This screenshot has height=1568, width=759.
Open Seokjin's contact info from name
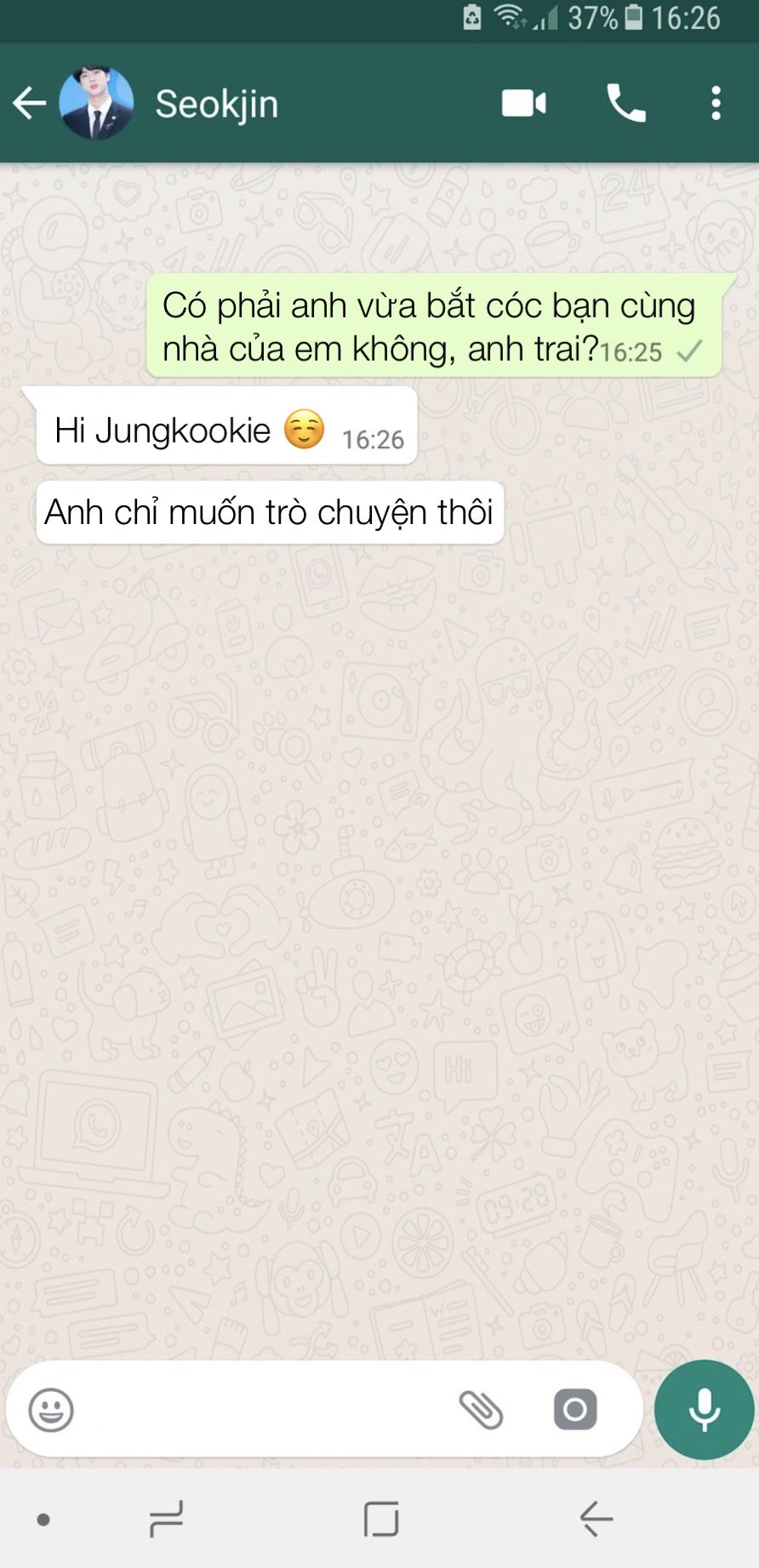point(216,104)
